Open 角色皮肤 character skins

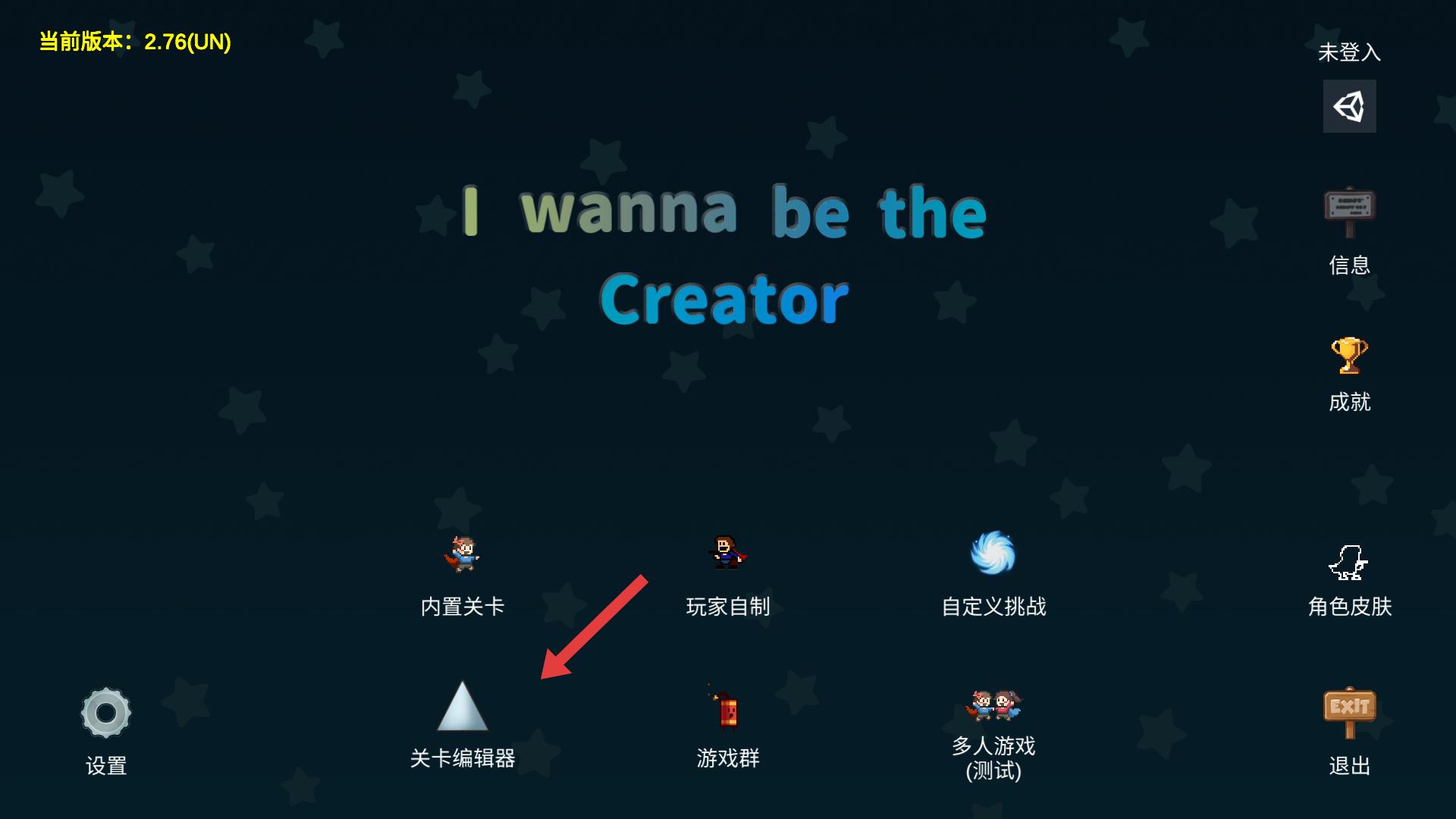coord(1349,563)
